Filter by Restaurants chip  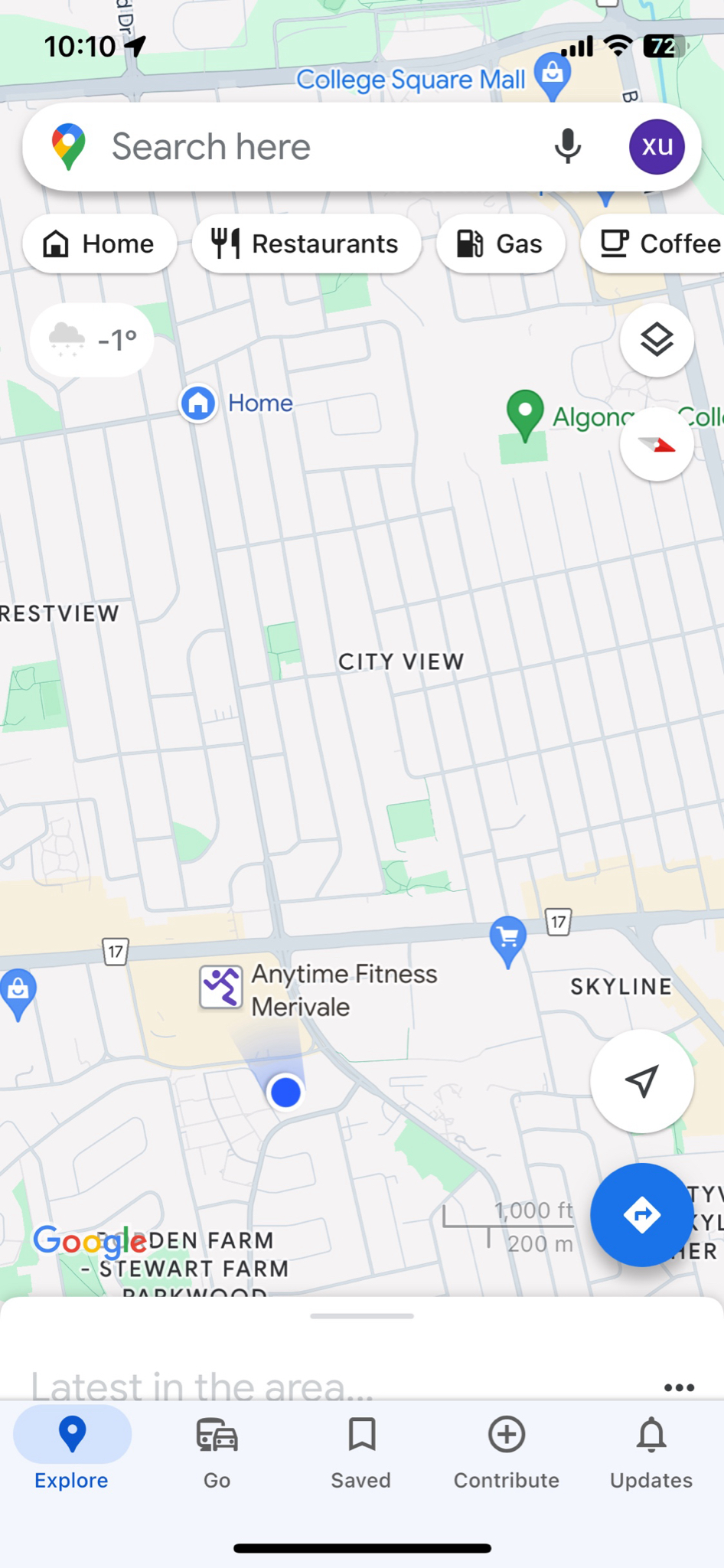pyautogui.click(x=306, y=243)
